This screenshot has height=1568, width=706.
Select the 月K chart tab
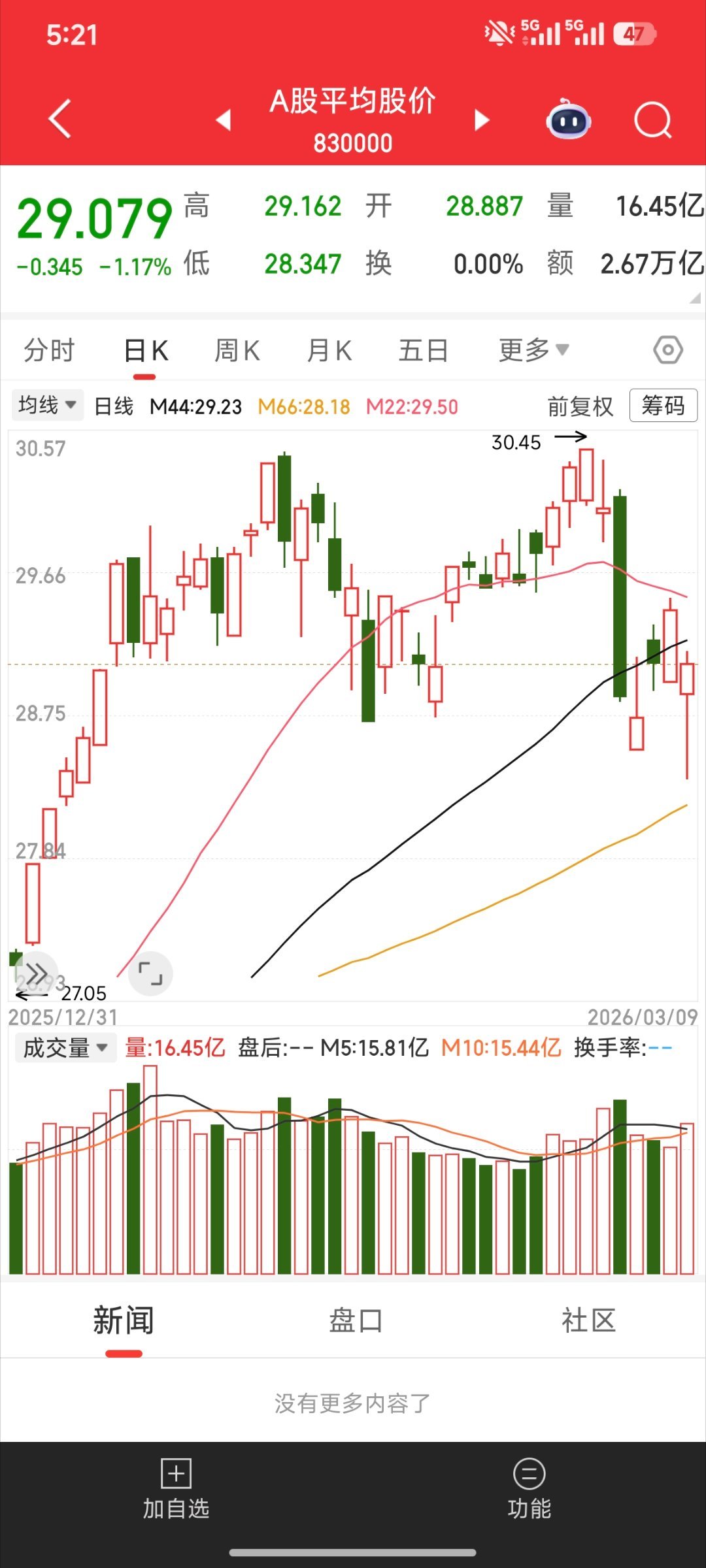329,350
